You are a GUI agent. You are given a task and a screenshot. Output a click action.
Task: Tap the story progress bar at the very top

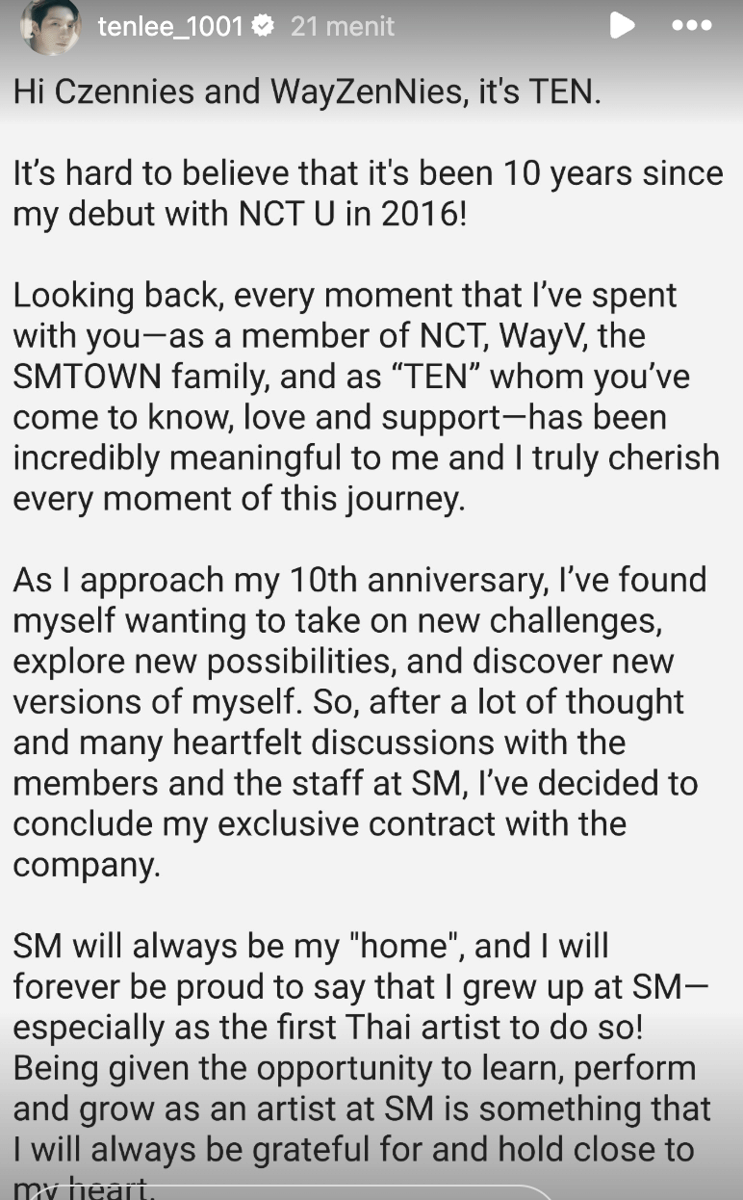click(x=371, y=3)
